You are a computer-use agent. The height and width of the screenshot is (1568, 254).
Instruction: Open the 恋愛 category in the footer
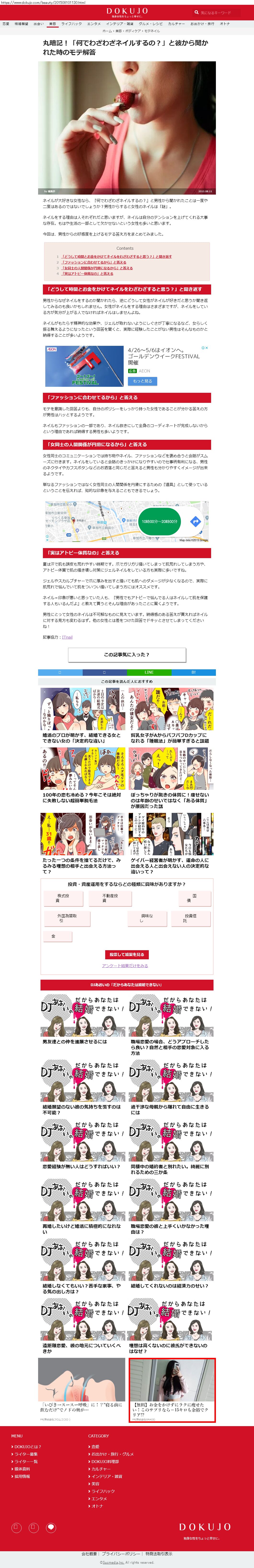click(x=95, y=1447)
